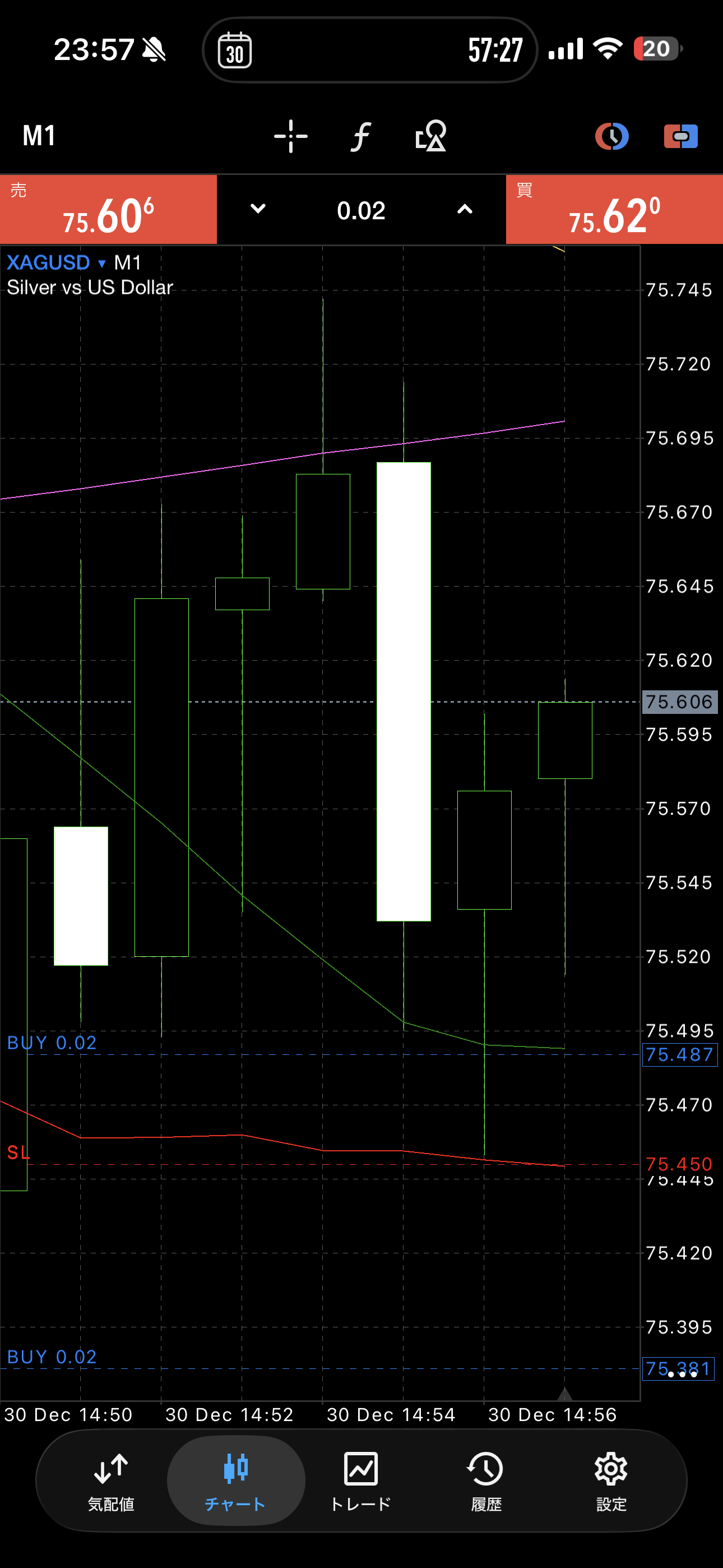Activate the crosshair tool
Image resolution: width=723 pixels, height=1568 pixels.
coord(291,136)
